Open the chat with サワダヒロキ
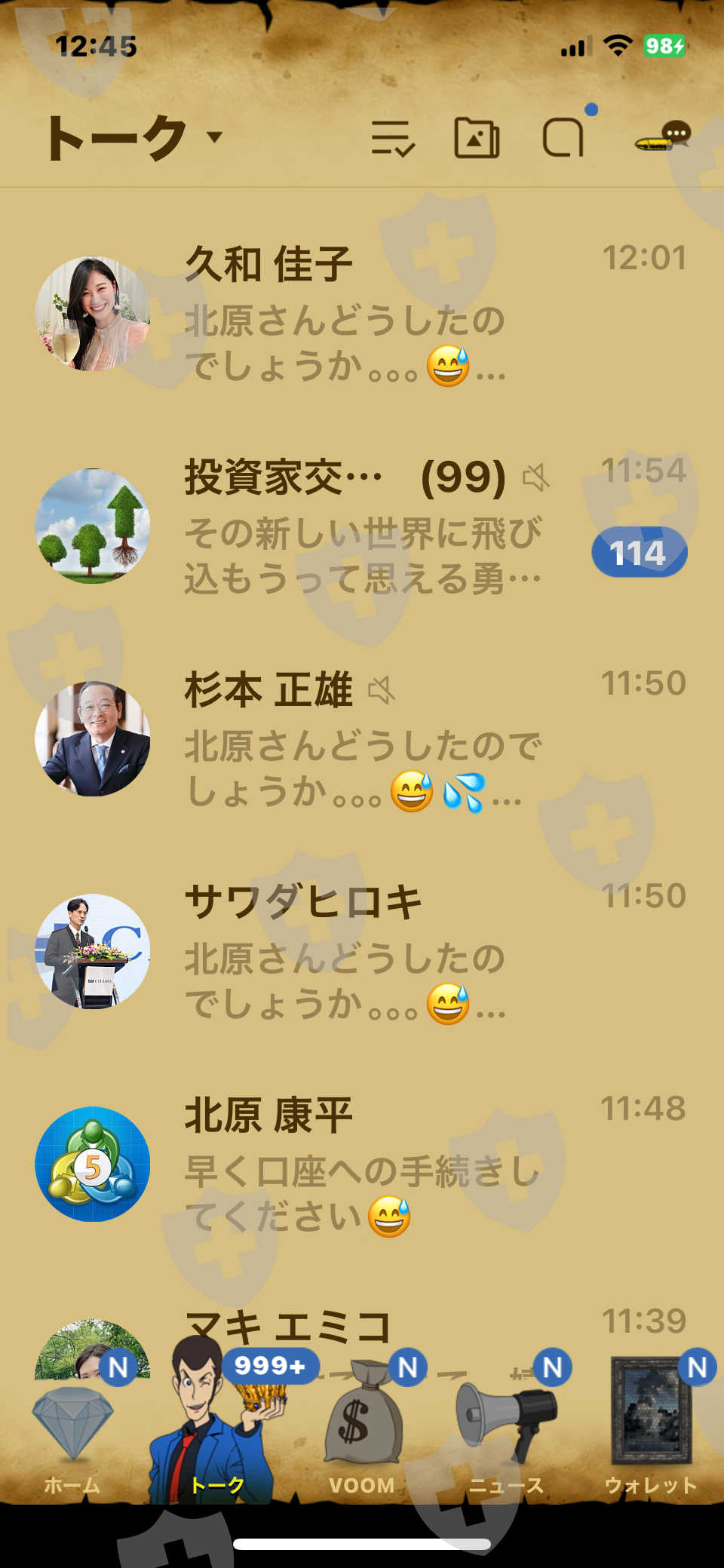724x1568 pixels. click(362, 951)
